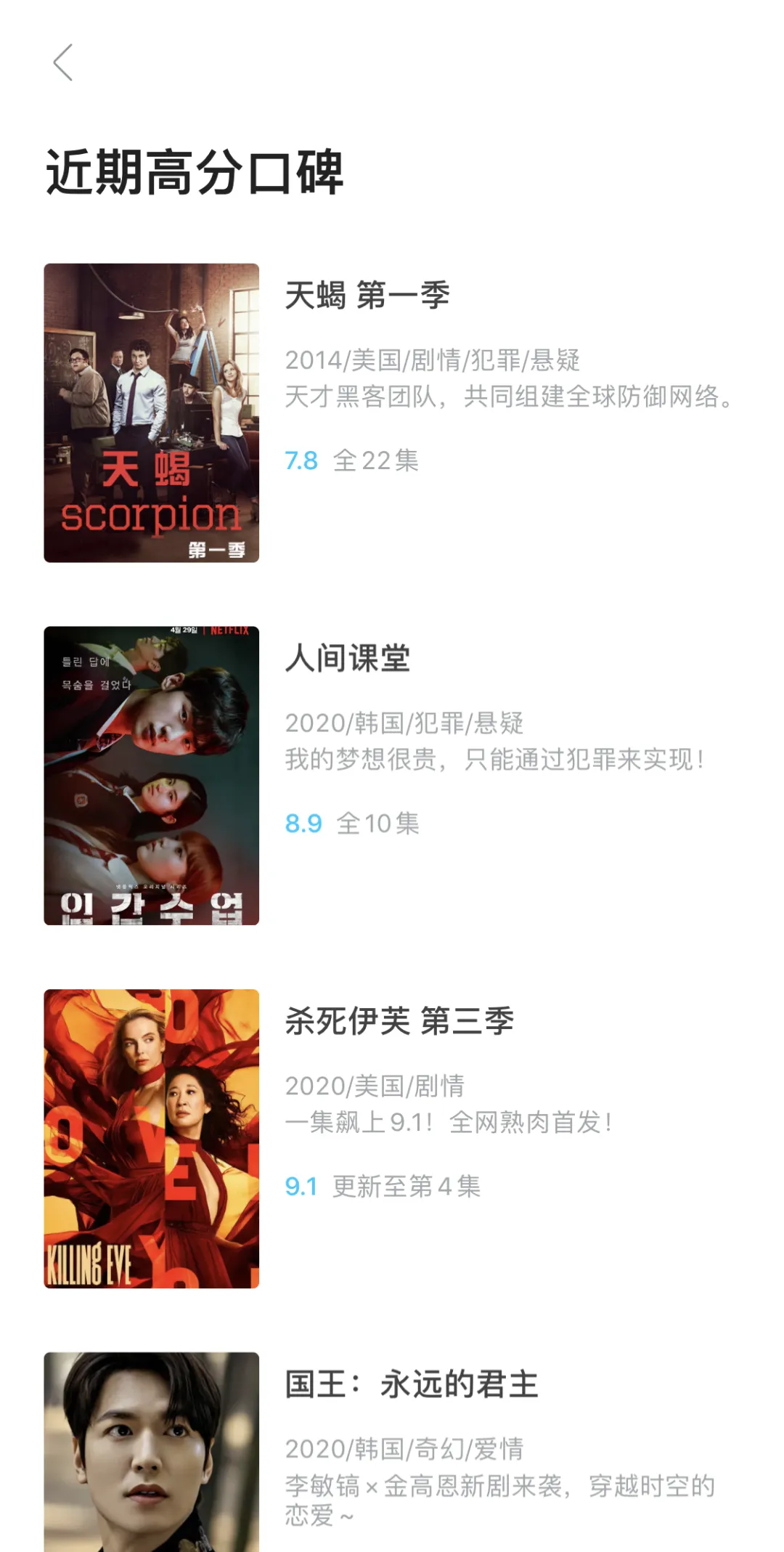Go back using the top-left arrow
784x1552 pixels.
(x=64, y=62)
